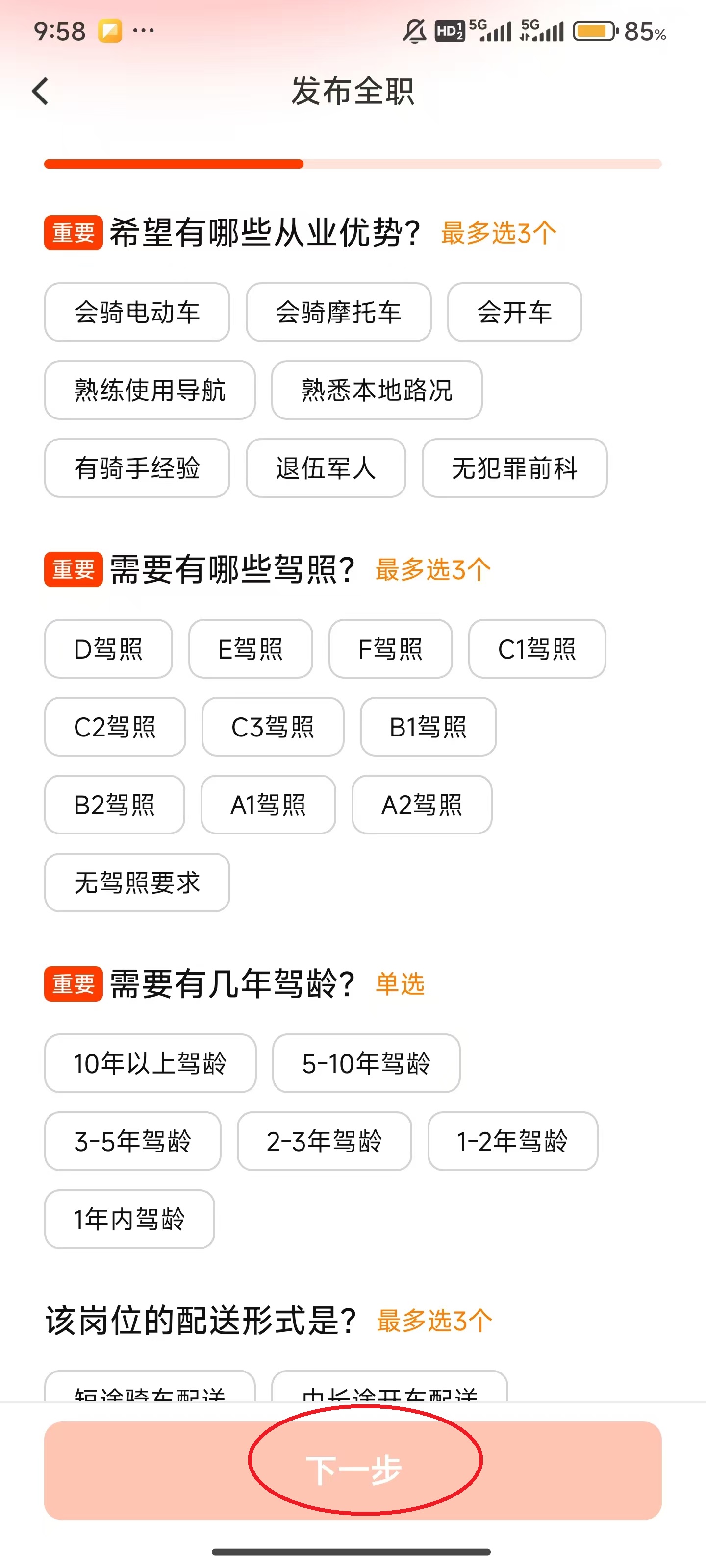This screenshot has height=1568, width=706.
Task: Pick 3-5年驾龄 driving experience
Action: [132, 1141]
